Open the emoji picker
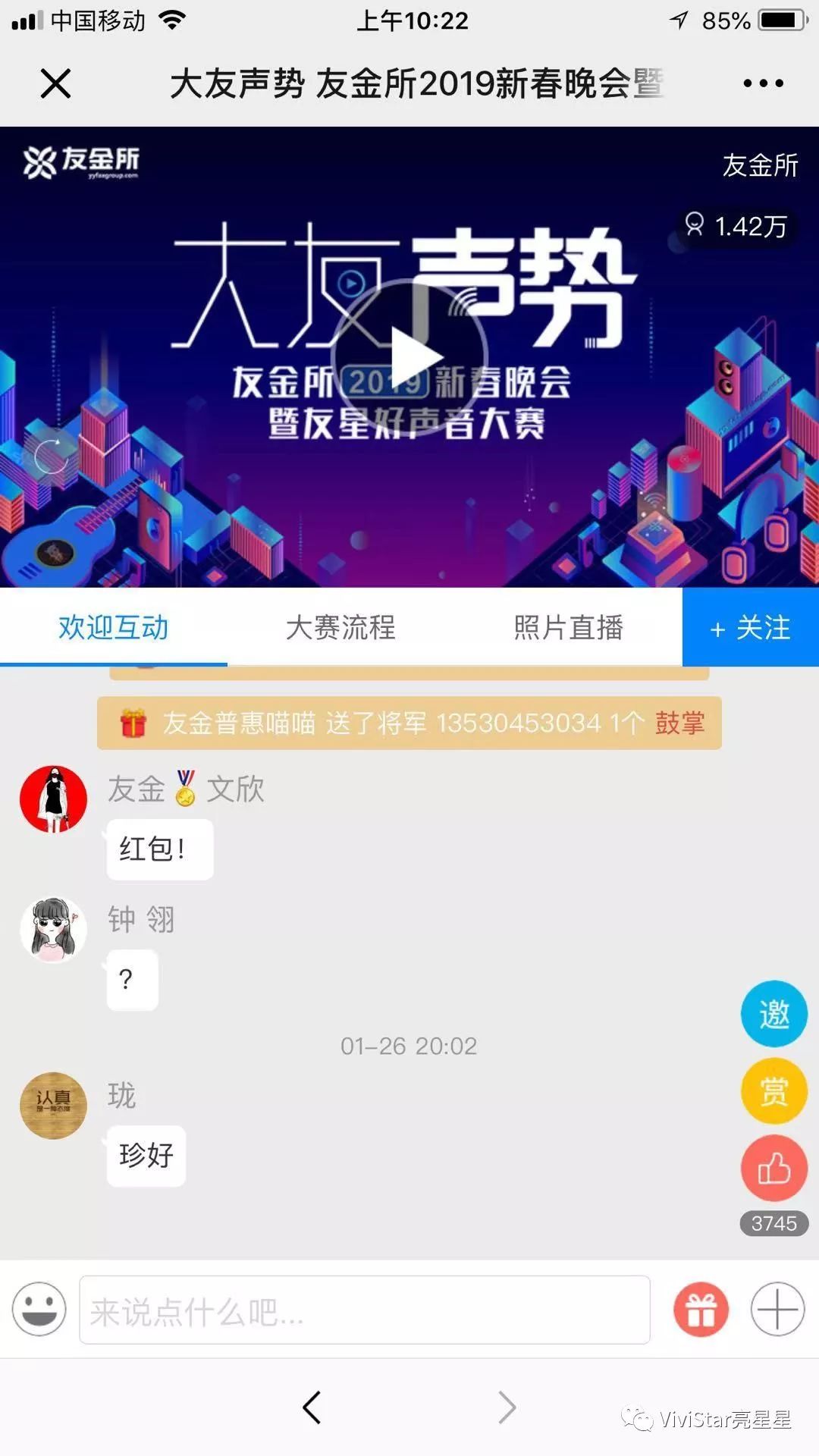 click(x=39, y=1309)
